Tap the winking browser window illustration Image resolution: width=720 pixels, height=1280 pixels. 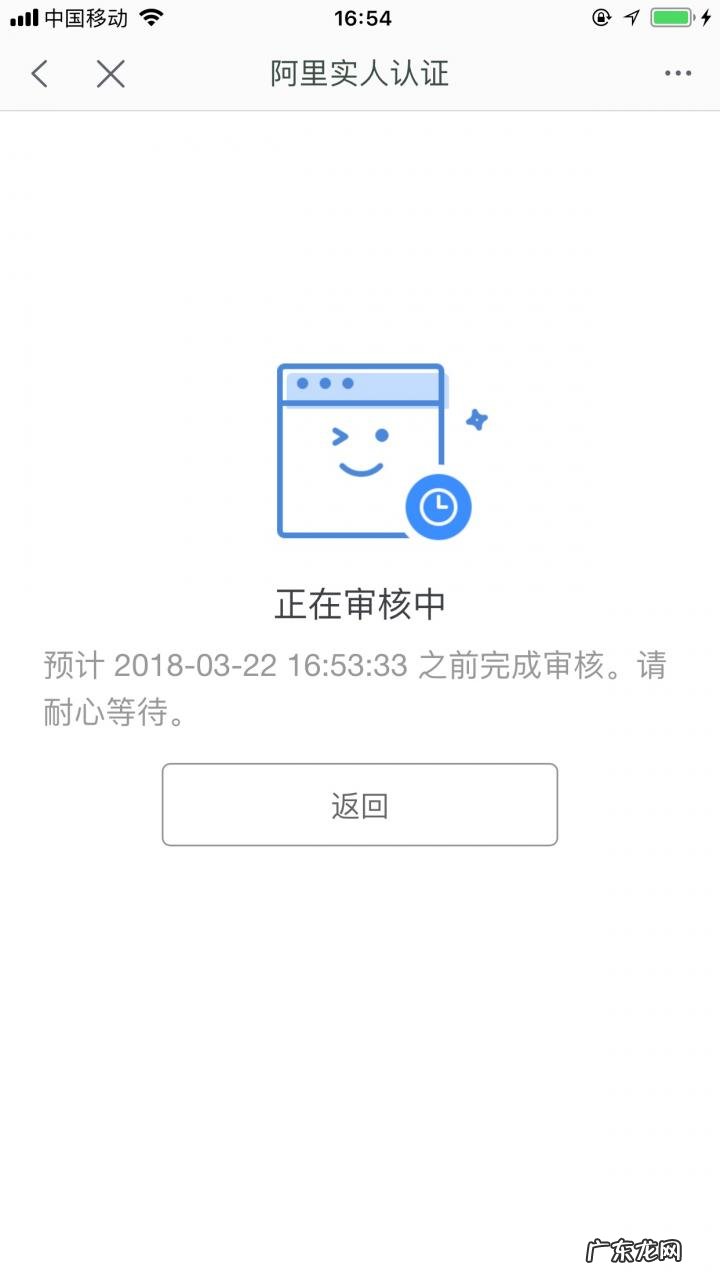[358, 448]
